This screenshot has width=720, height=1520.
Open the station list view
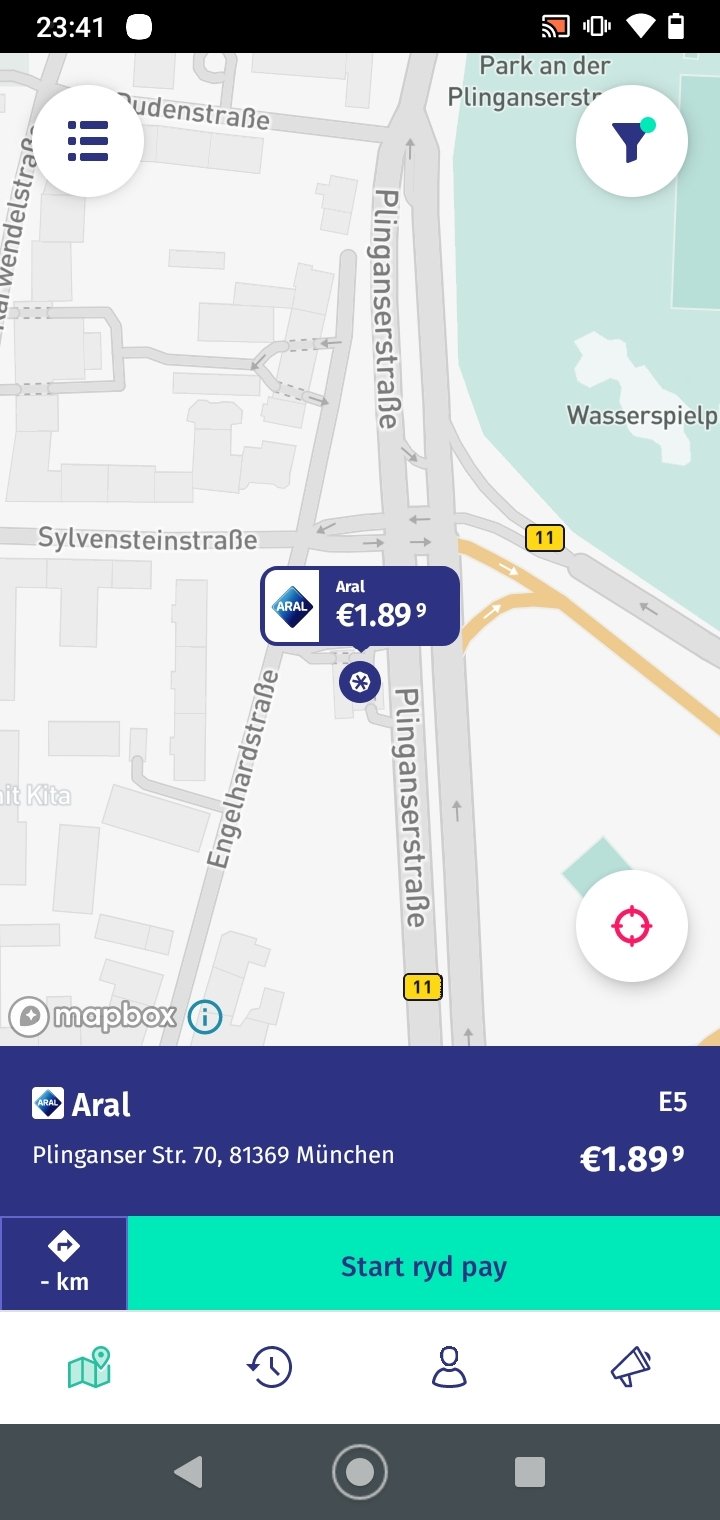click(x=88, y=141)
